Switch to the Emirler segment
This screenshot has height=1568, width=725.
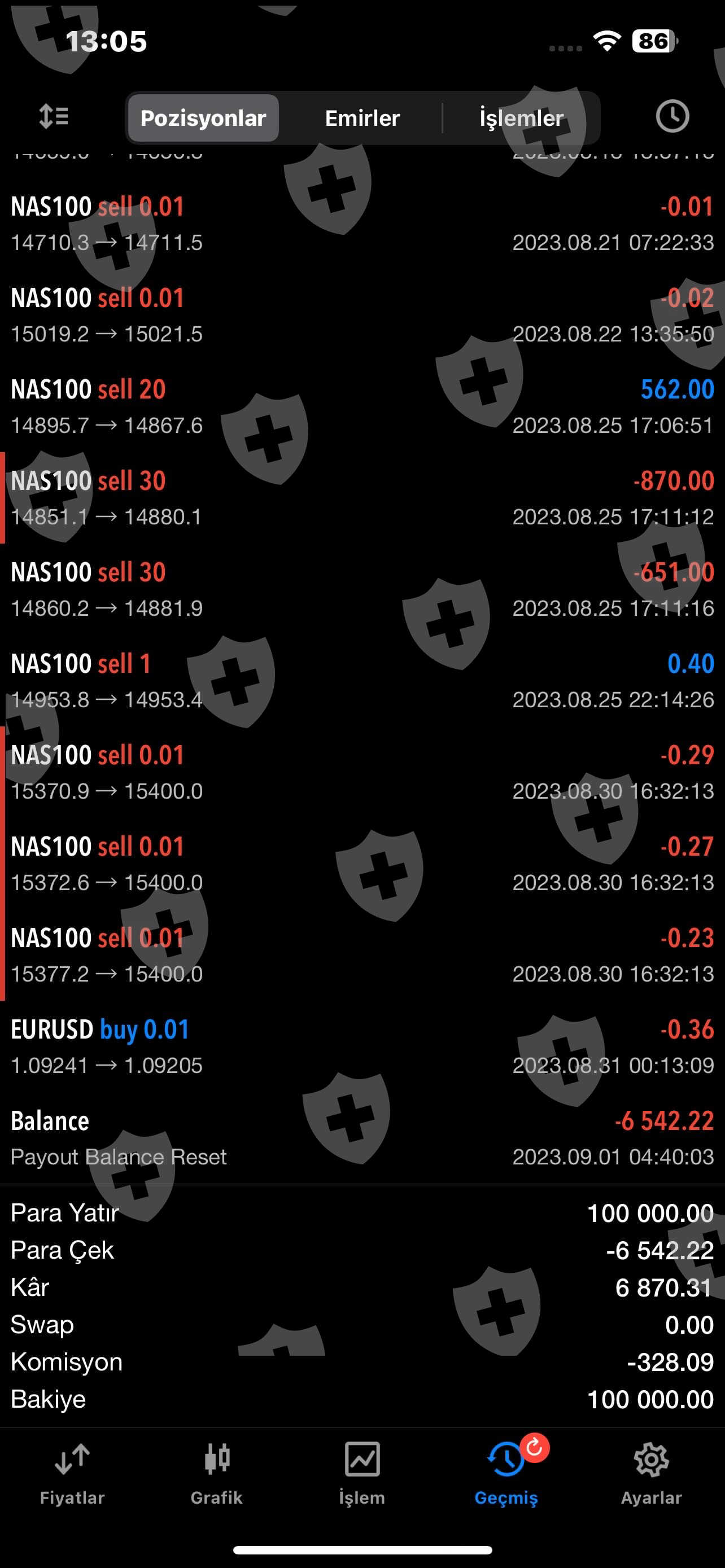[x=362, y=118]
